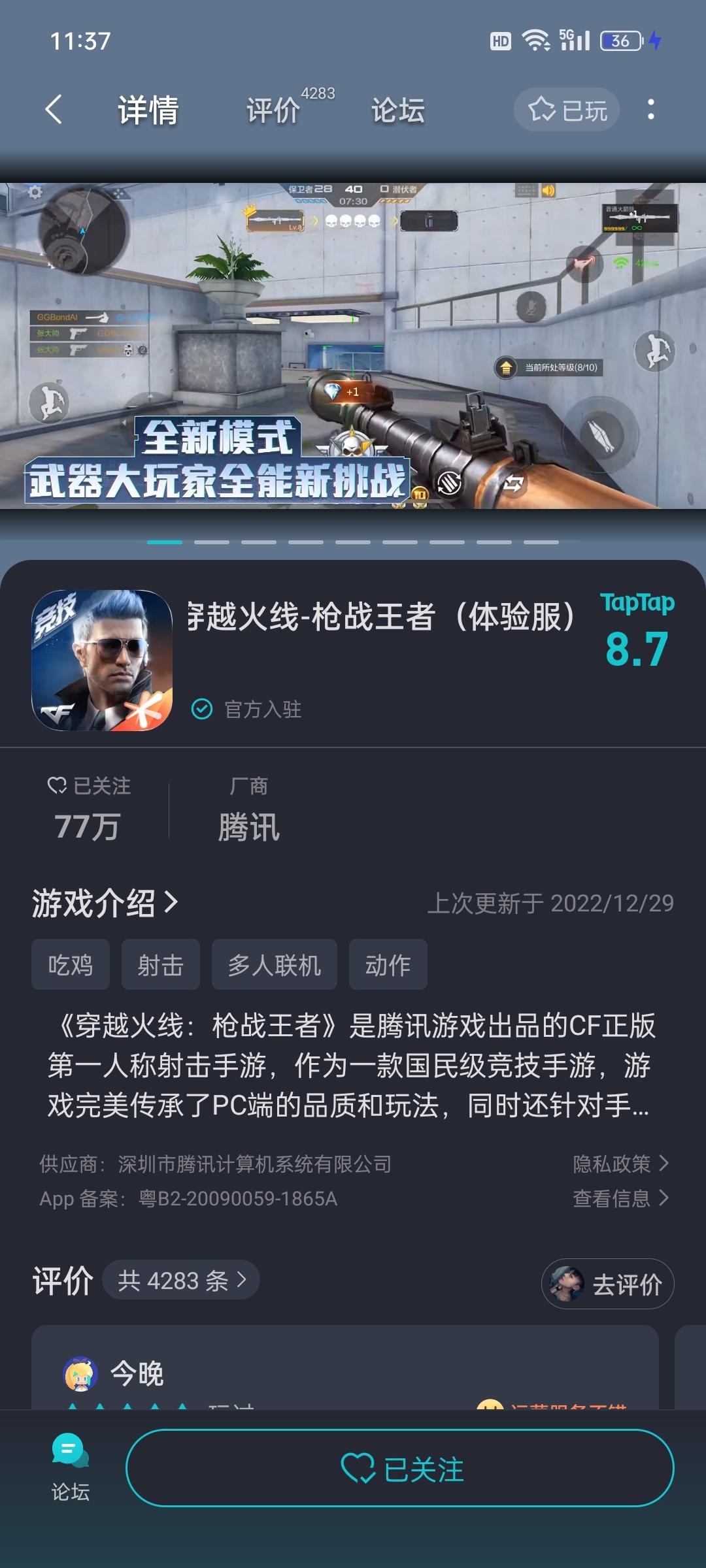Image resolution: width=706 pixels, height=1568 pixels.
Task: Switch to the 论坛 tab
Action: (396, 110)
